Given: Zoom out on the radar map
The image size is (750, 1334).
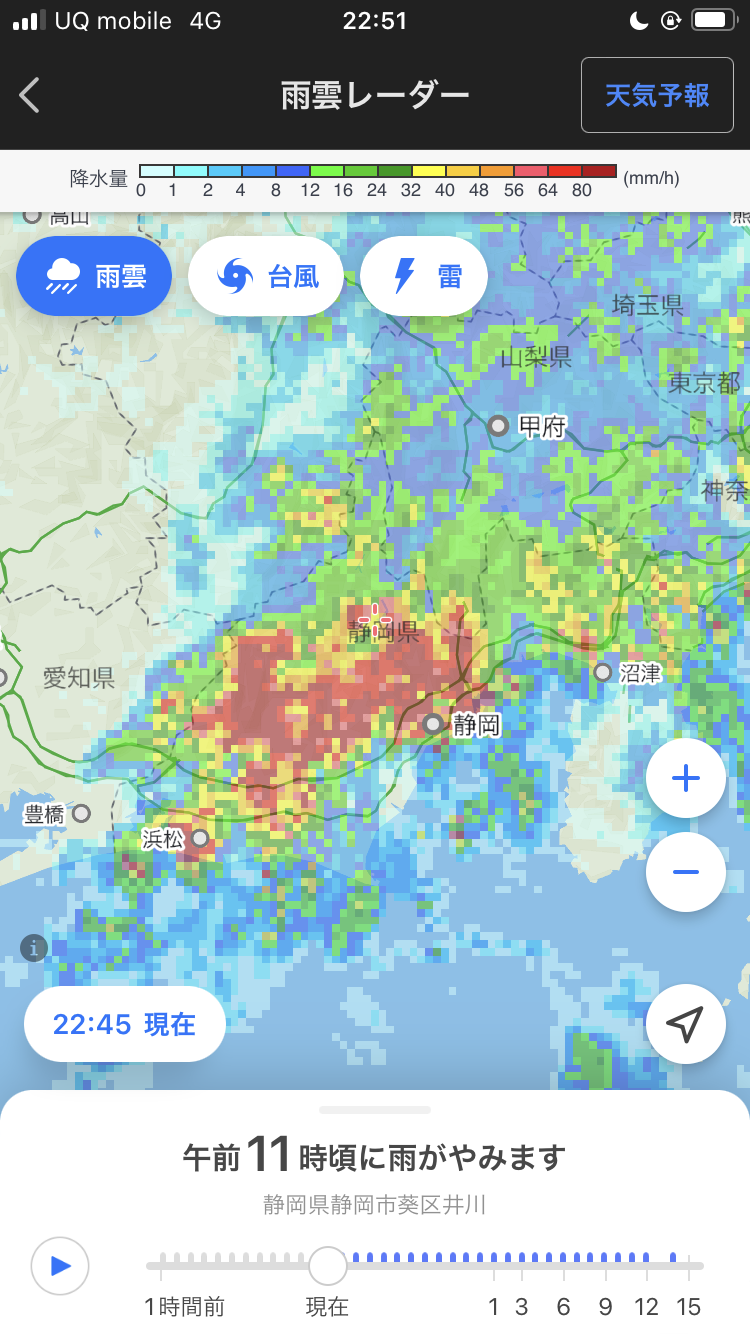Looking at the screenshot, I should [x=686, y=872].
